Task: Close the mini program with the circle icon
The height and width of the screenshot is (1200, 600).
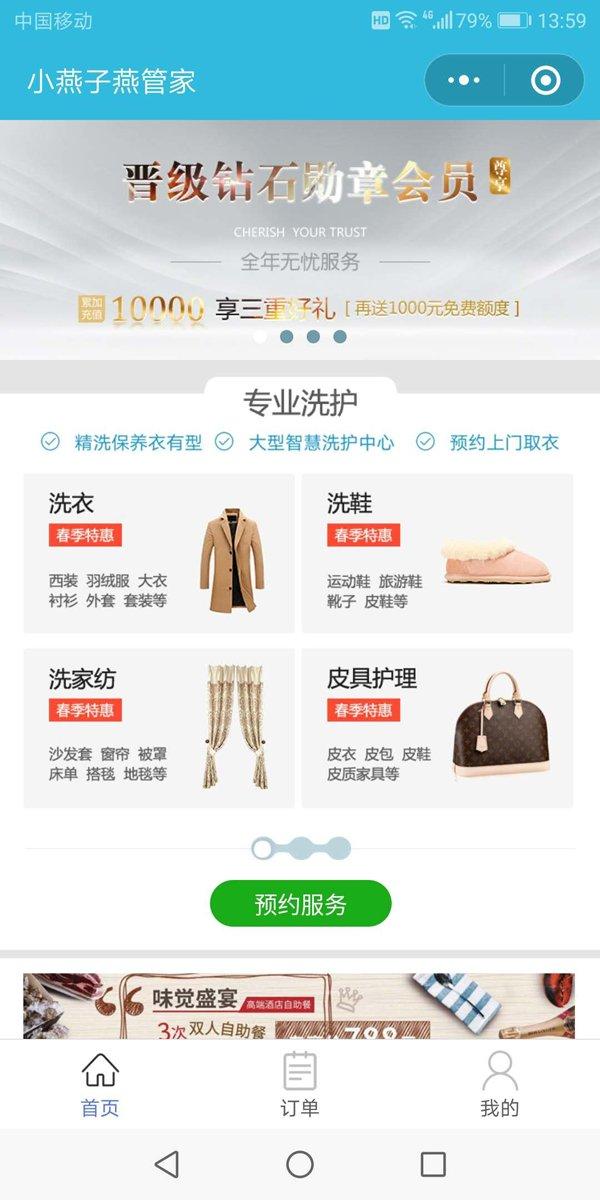Action: click(x=545, y=81)
